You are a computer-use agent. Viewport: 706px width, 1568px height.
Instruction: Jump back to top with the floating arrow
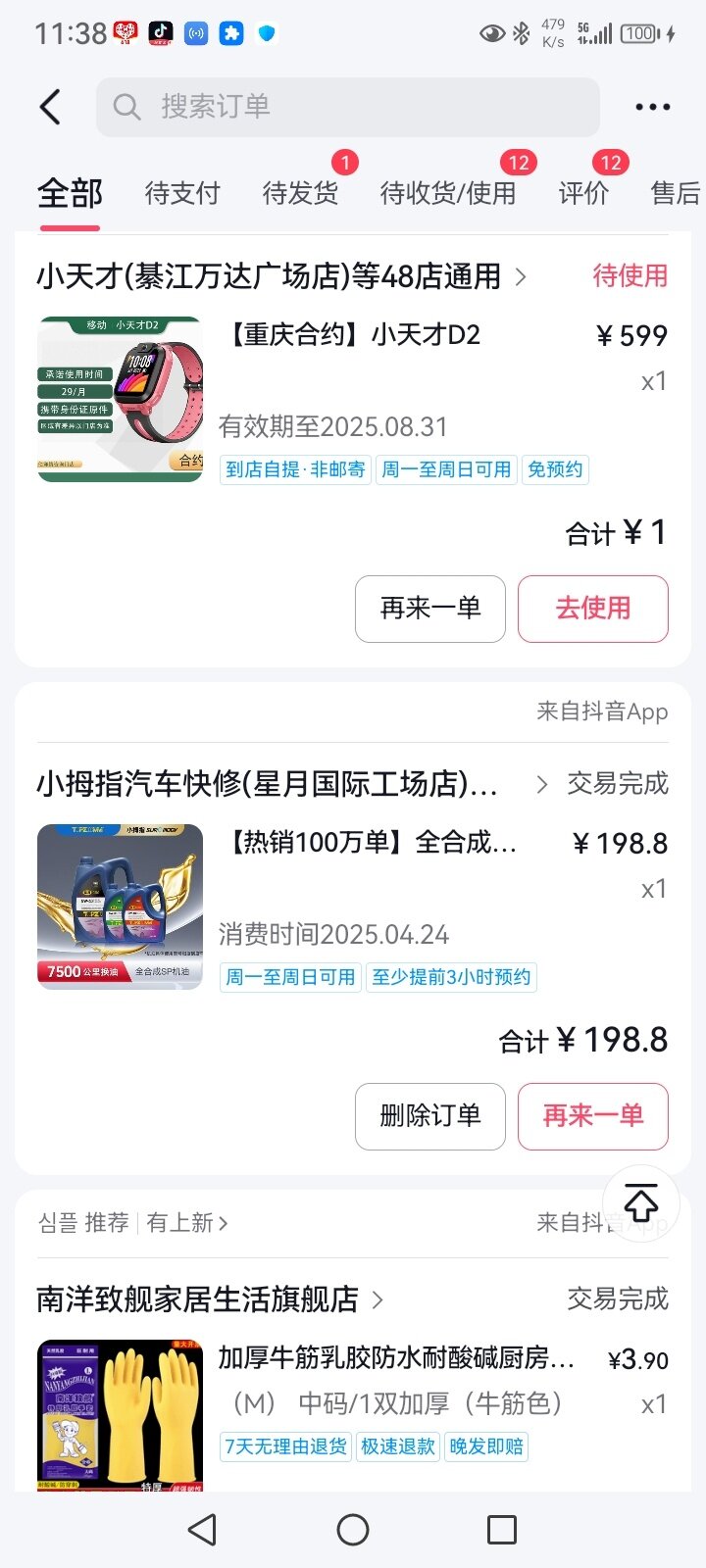(x=640, y=1201)
